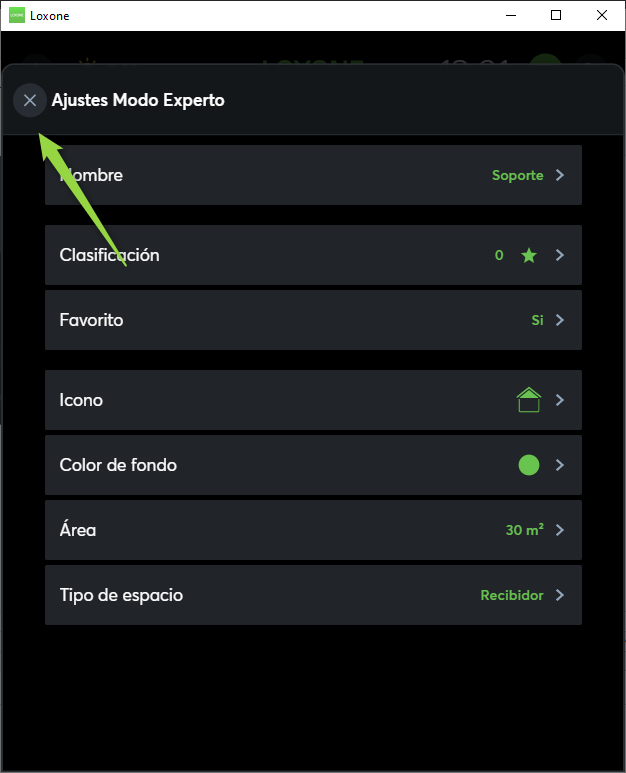Maximize the Loxone window
Viewport: 626px width, 773px height.
click(x=556, y=15)
